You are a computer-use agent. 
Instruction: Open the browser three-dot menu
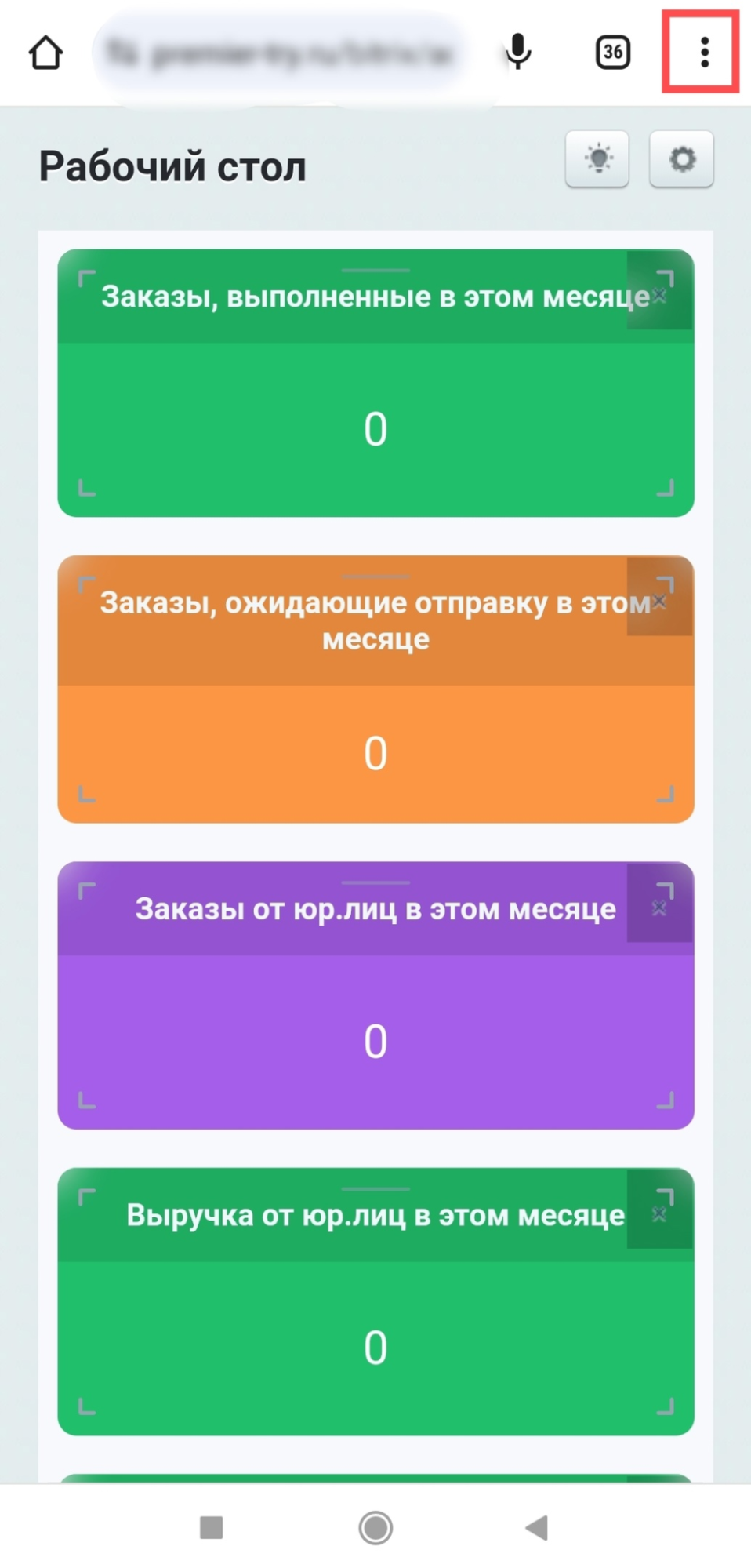[704, 53]
